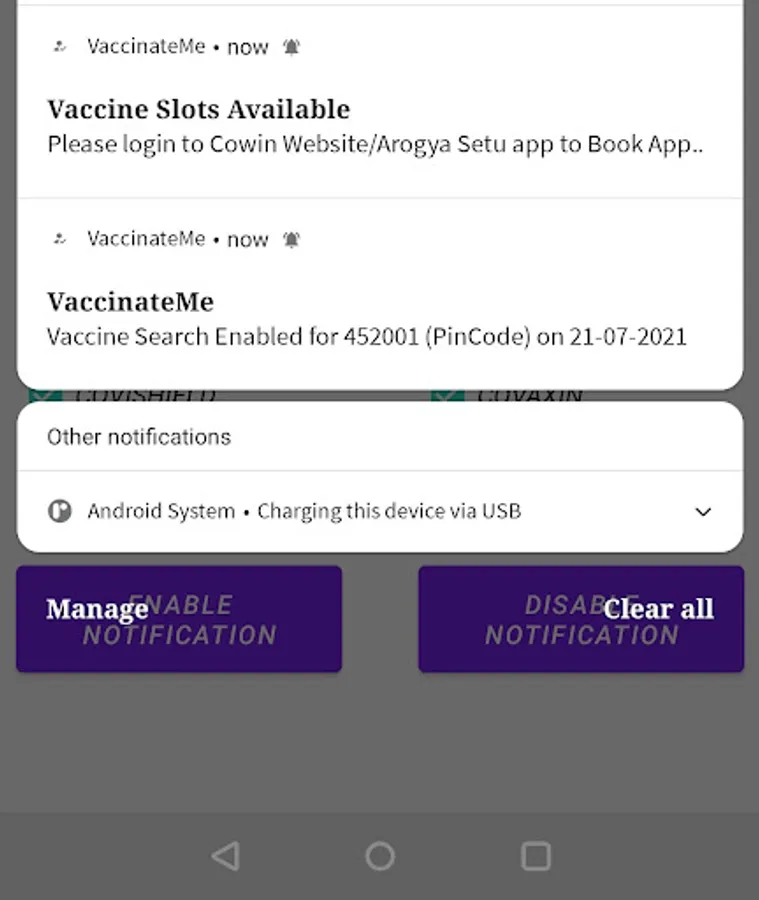Image resolution: width=759 pixels, height=900 pixels.
Task: Go to the home screen
Action: tap(380, 856)
